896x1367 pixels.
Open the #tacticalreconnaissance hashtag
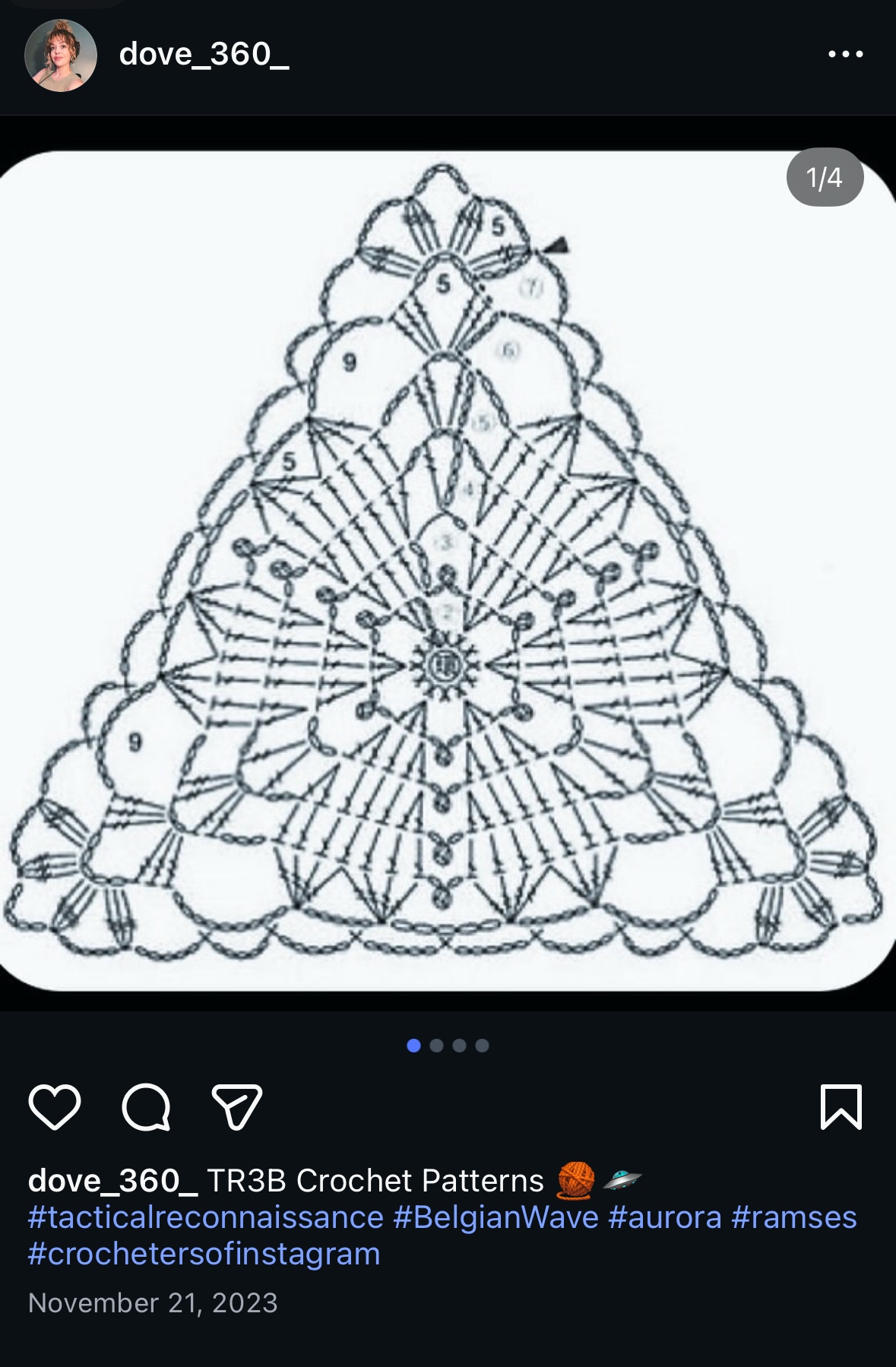[x=205, y=1217]
